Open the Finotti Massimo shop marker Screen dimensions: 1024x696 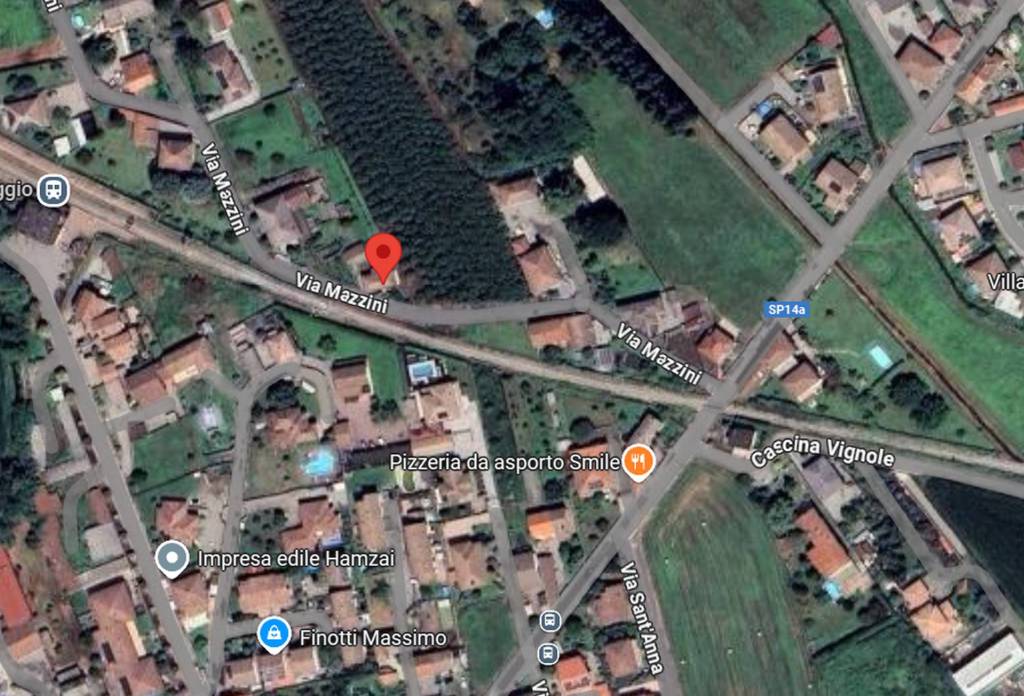(273, 634)
